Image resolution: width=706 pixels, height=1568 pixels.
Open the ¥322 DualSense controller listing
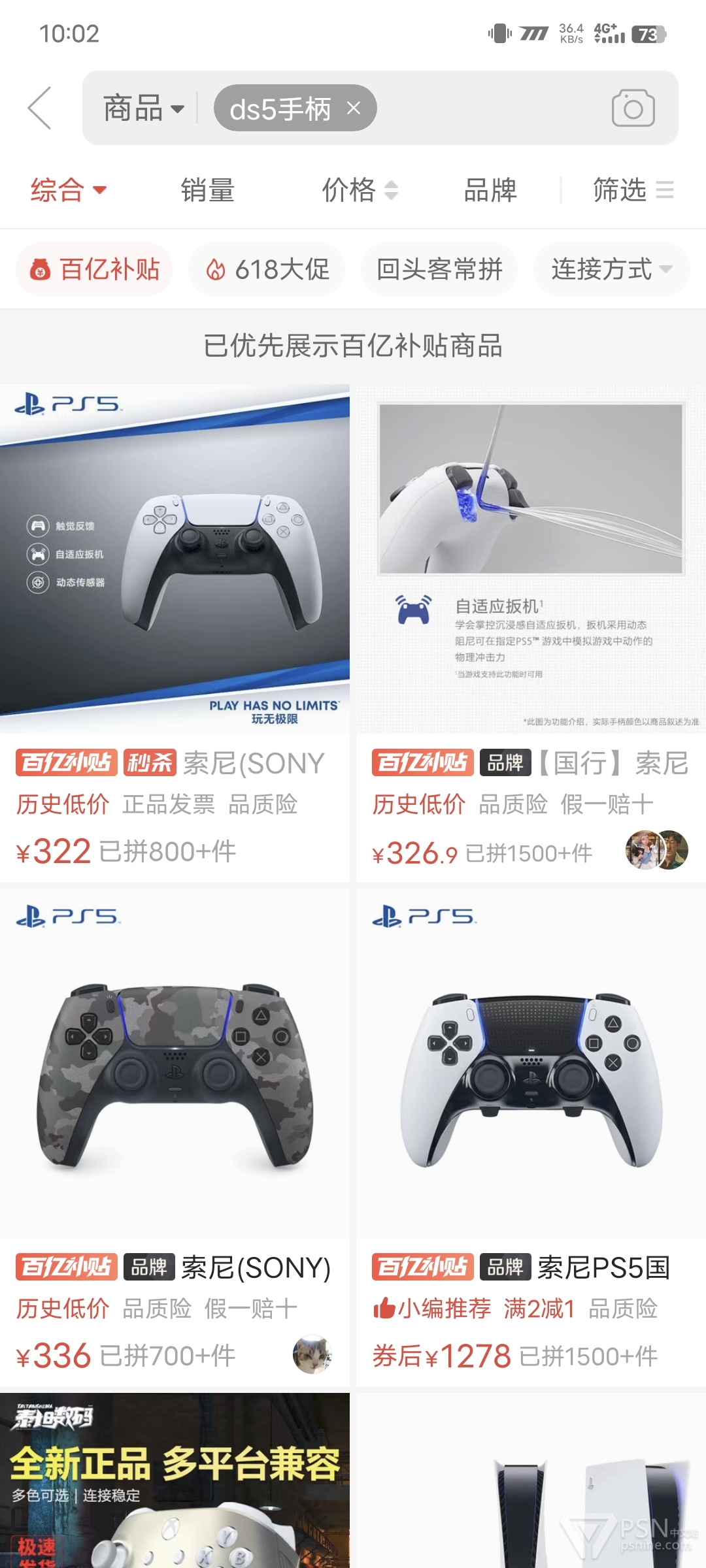(x=175, y=632)
